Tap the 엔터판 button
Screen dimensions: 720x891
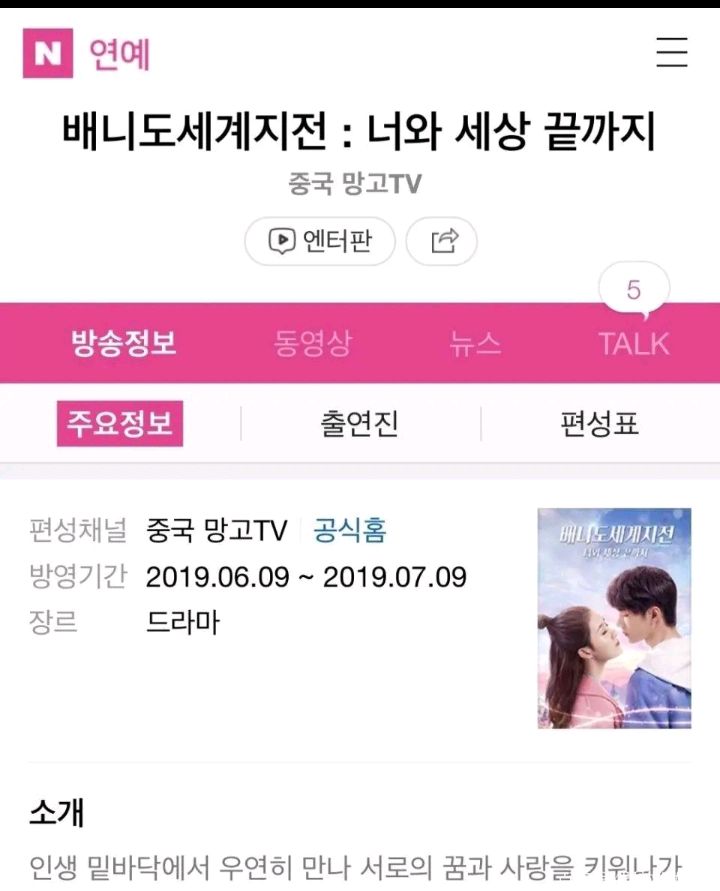click(320, 241)
